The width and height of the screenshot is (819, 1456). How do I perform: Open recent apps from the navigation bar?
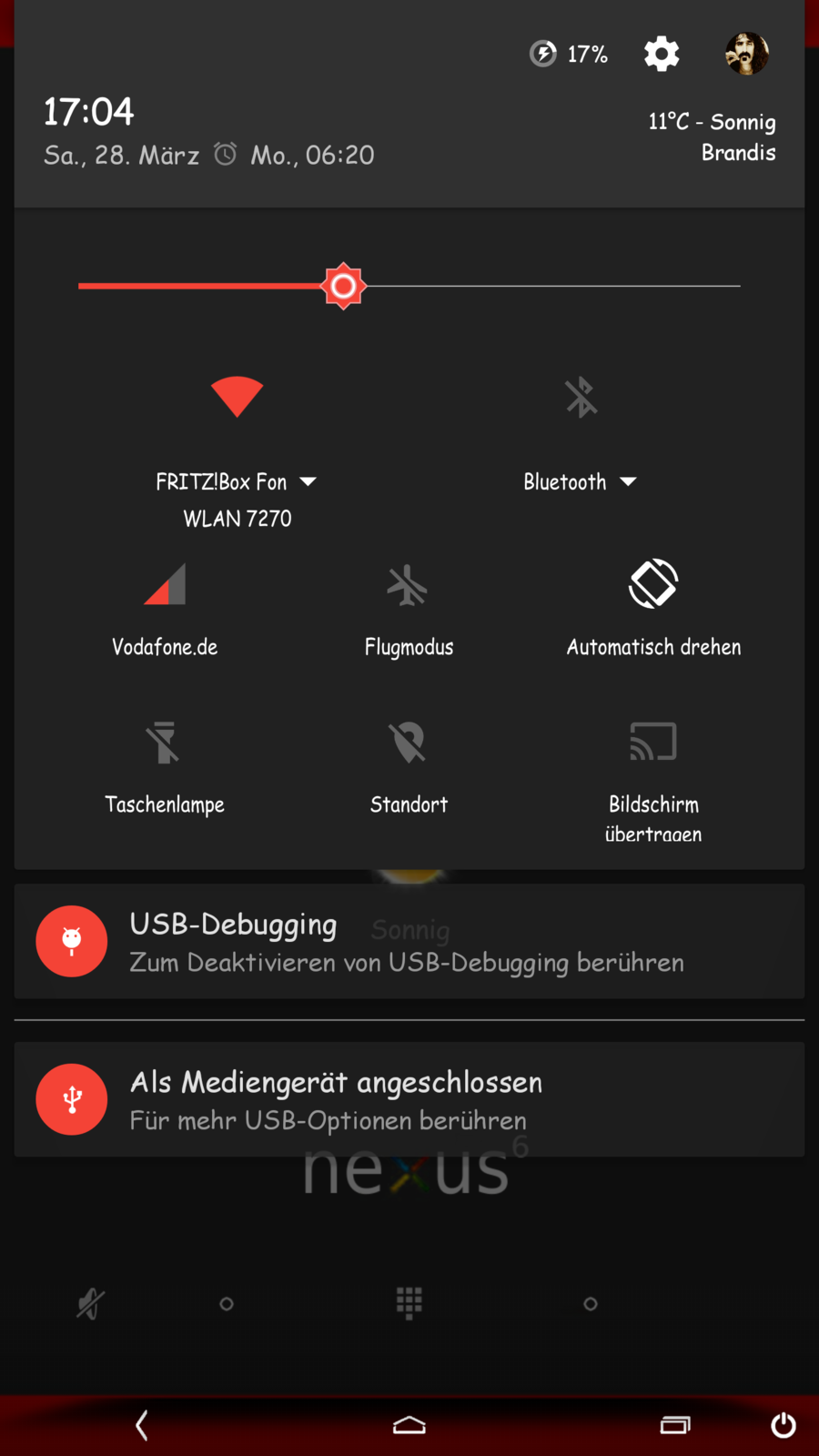tap(674, 1425)
